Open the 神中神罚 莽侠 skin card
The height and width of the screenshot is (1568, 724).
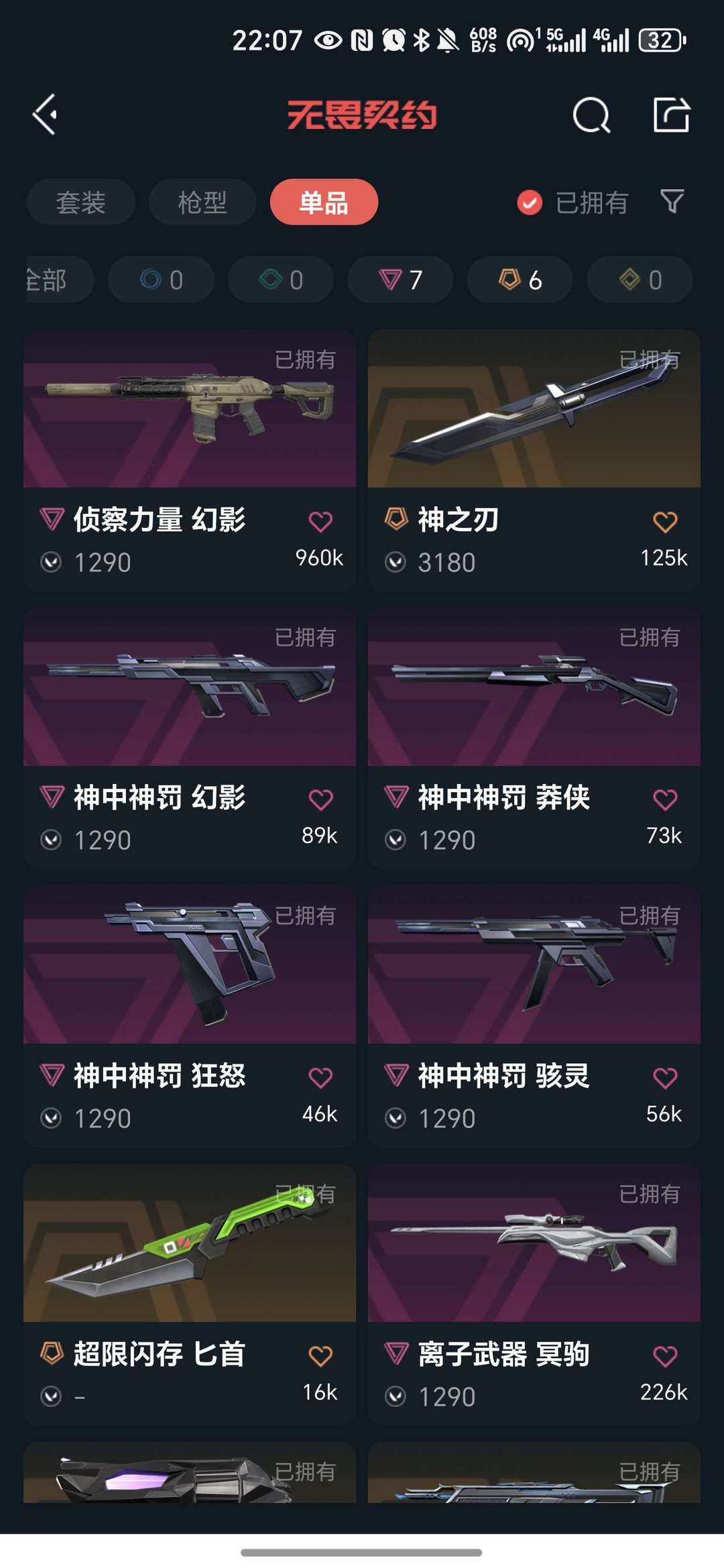(534, 738)
